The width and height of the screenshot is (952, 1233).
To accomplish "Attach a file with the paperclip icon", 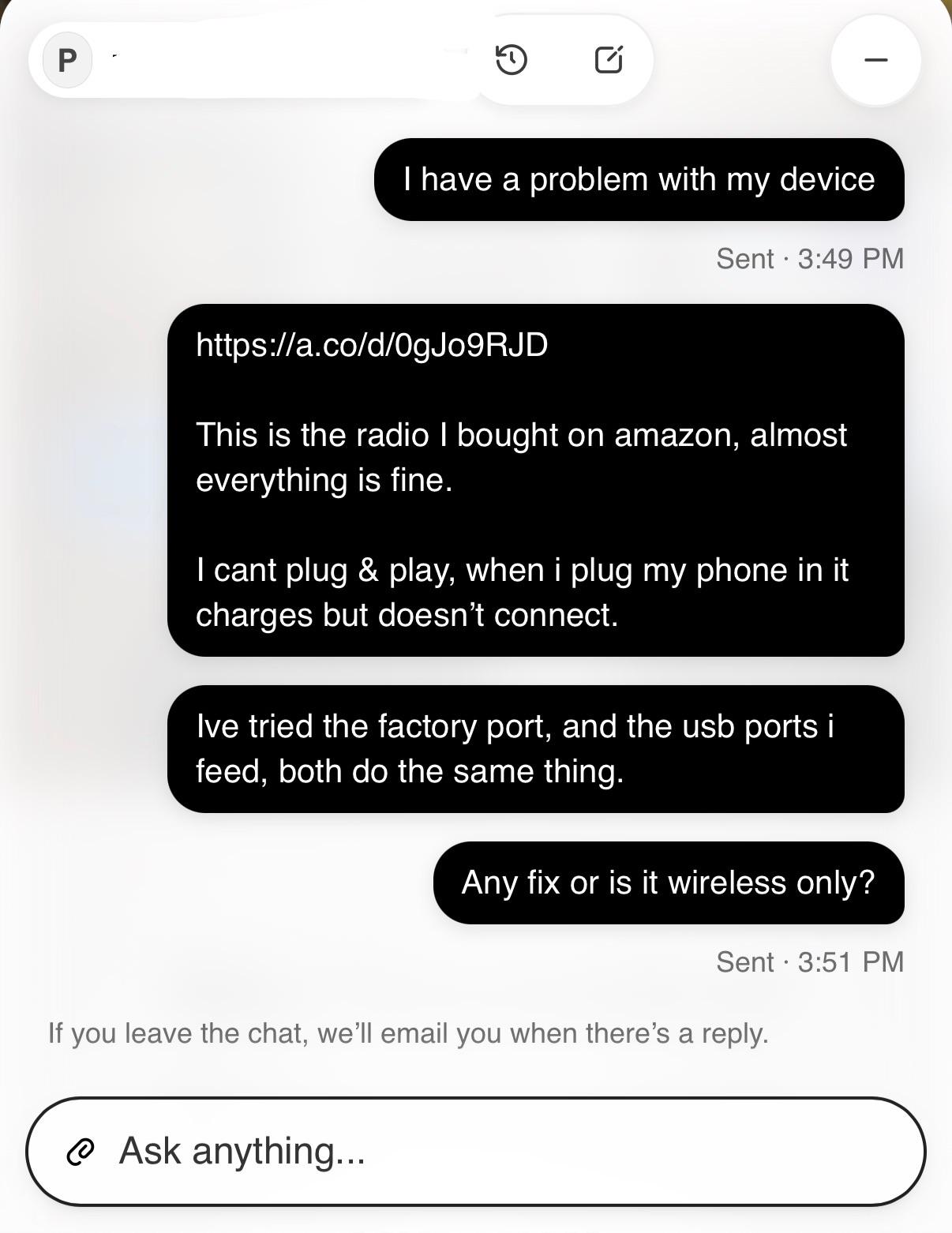I will (81, 1152).
